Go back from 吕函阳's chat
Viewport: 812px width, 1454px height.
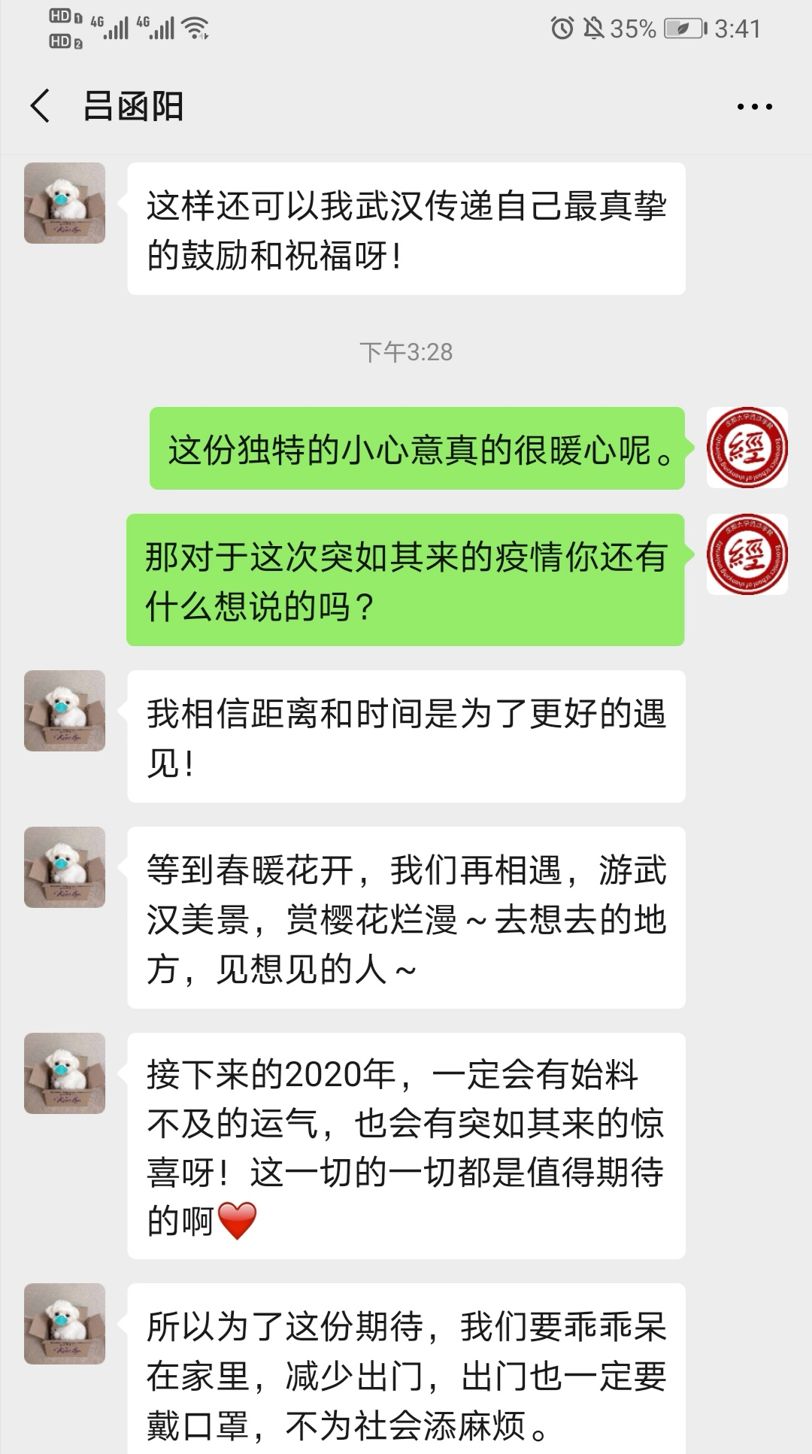click(x=40, y=106)
